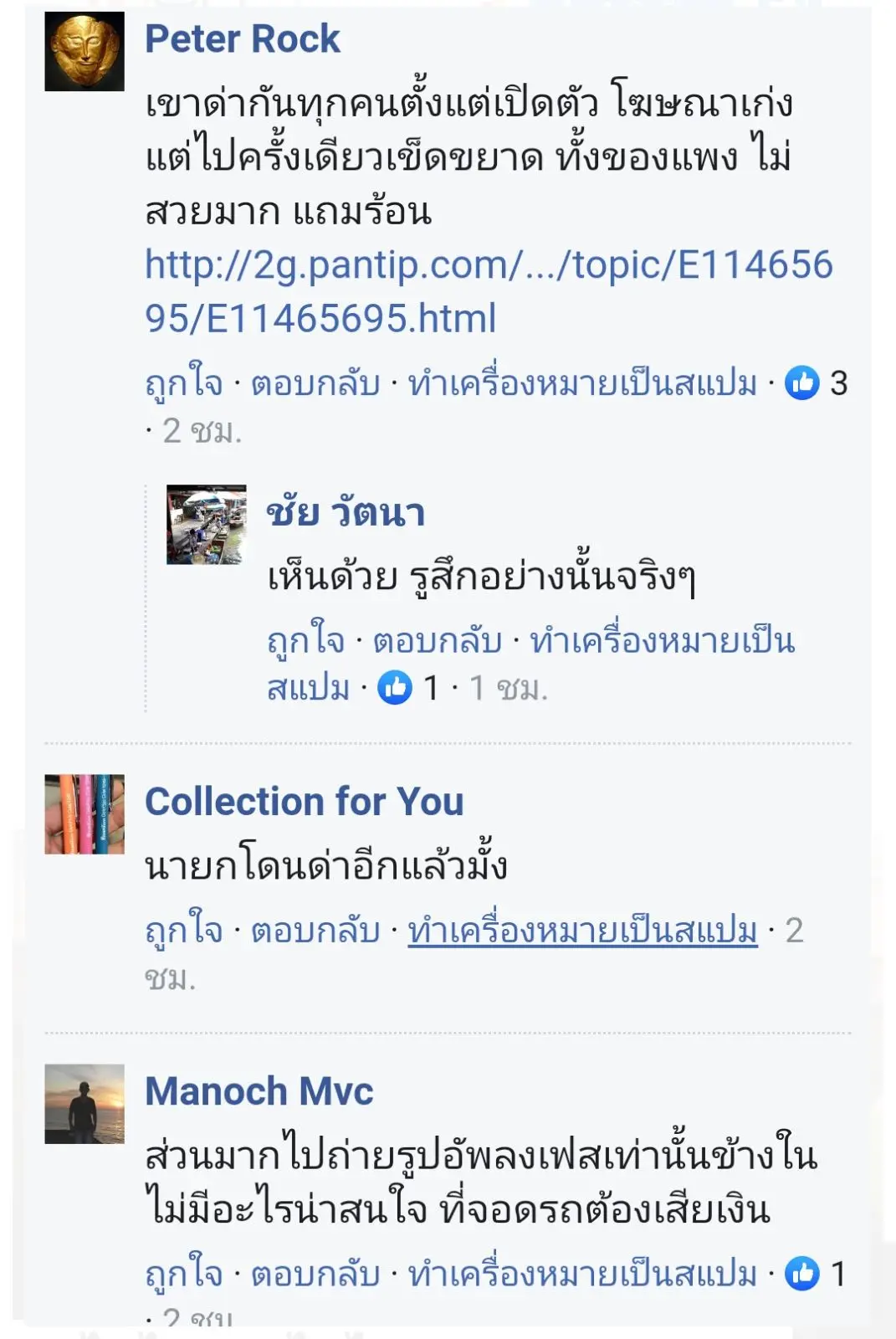Tap Manoch Mvc's avatar picture
This screenshot has height=1339, width=896.
coord(84,1104)
